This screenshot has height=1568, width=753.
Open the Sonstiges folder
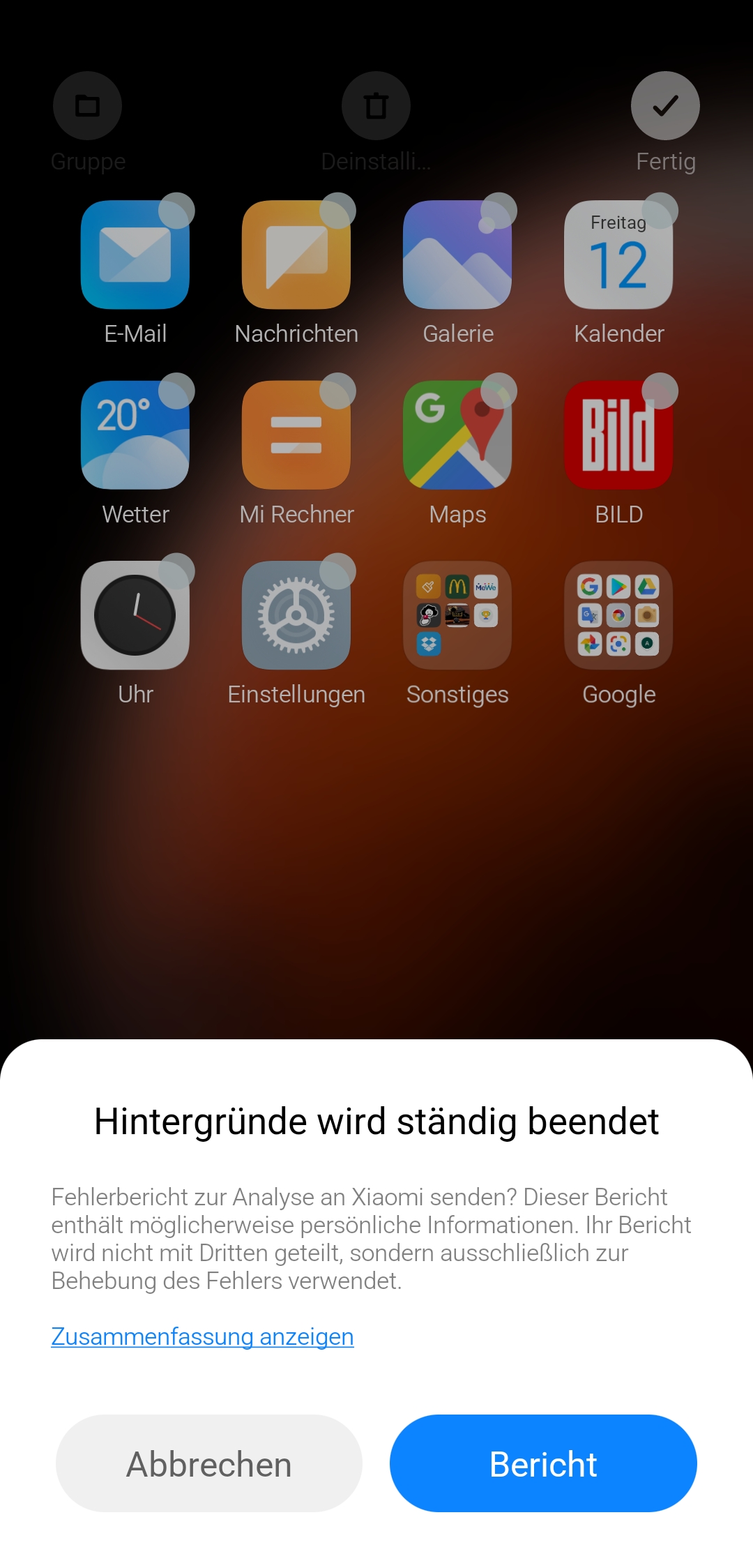coord(457,615)
